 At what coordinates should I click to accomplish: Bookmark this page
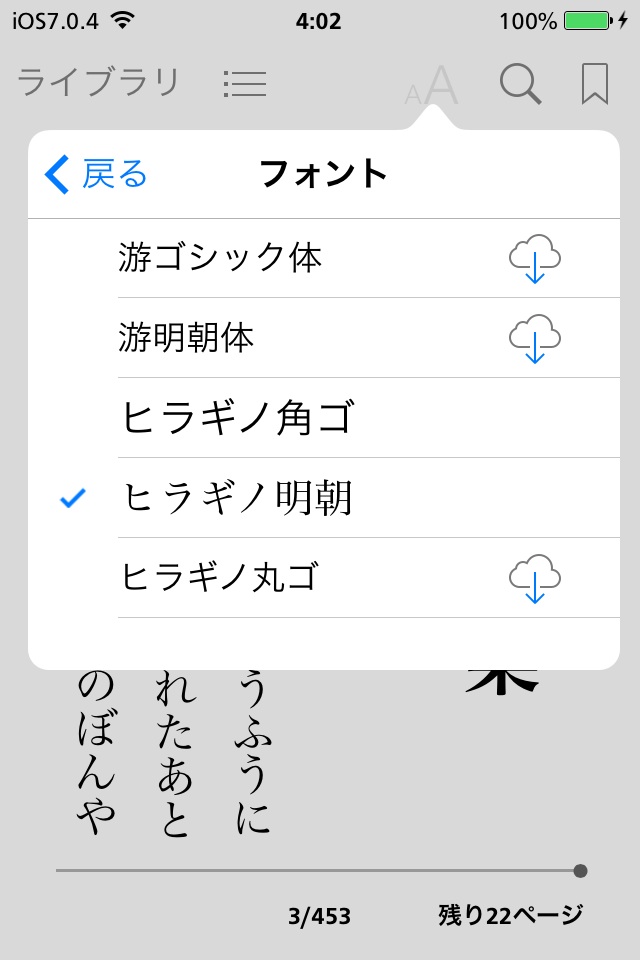click(595, 84)
